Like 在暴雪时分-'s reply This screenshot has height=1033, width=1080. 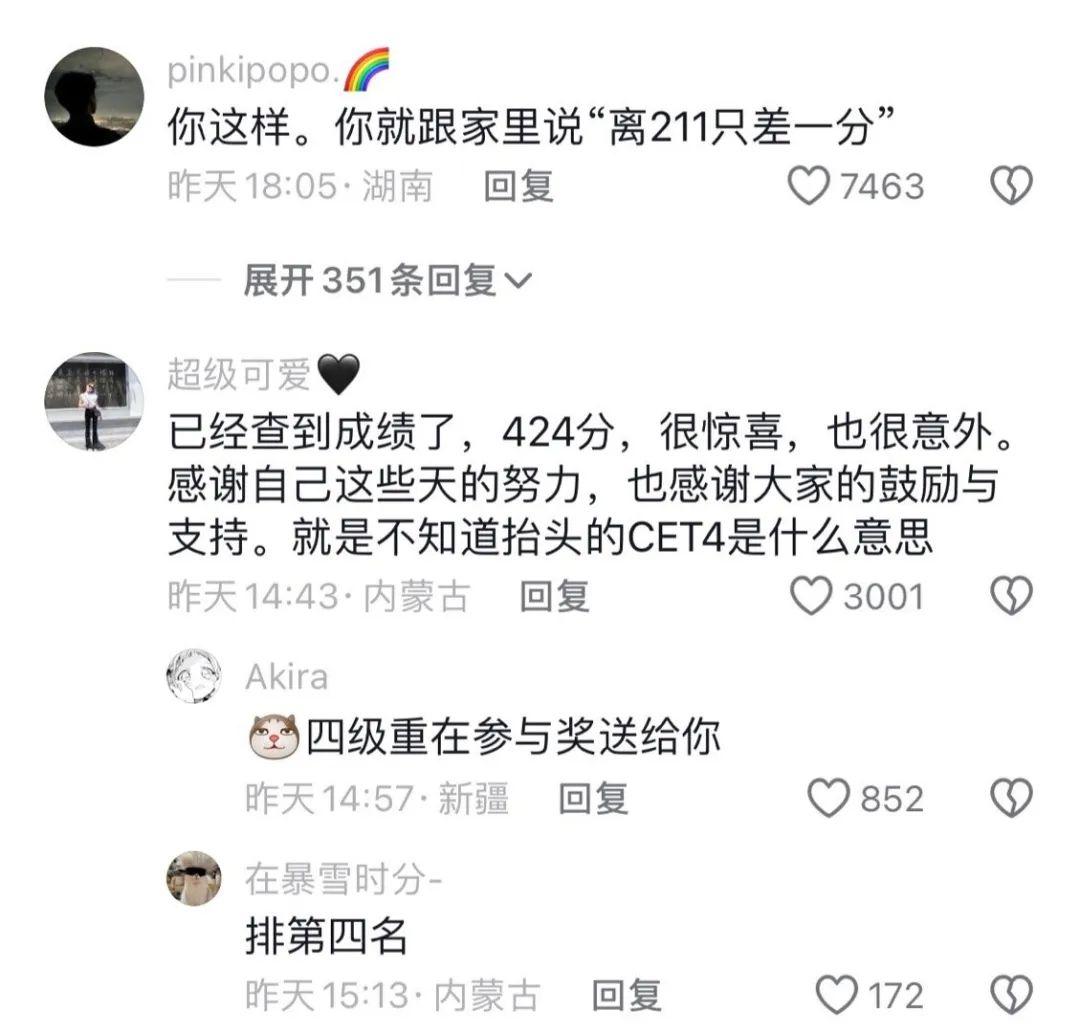(x=836, y=995)
